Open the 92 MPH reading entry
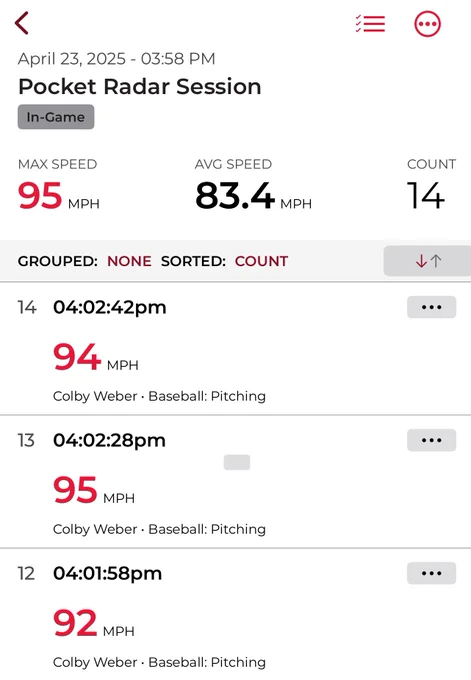 pyautogui.click(x=236, y=615)
